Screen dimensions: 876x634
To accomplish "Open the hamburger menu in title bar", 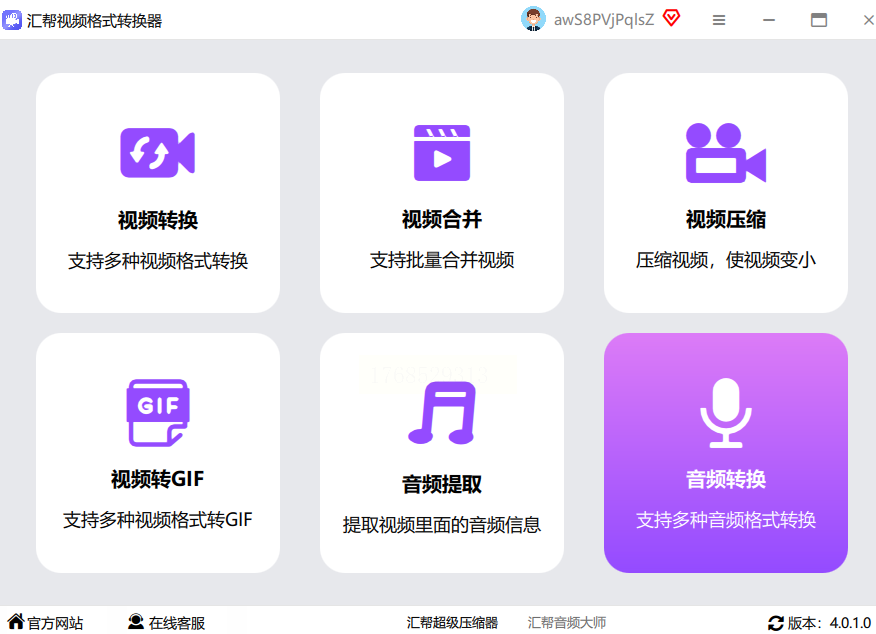I will [x=719, y=20].
